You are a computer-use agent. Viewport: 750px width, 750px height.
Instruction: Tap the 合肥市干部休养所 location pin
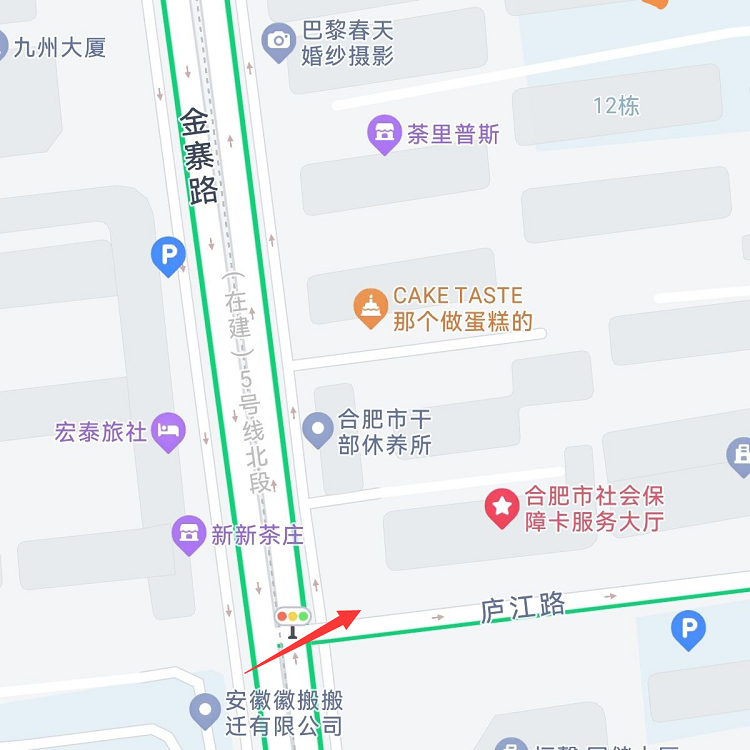[x=318, y=429]
